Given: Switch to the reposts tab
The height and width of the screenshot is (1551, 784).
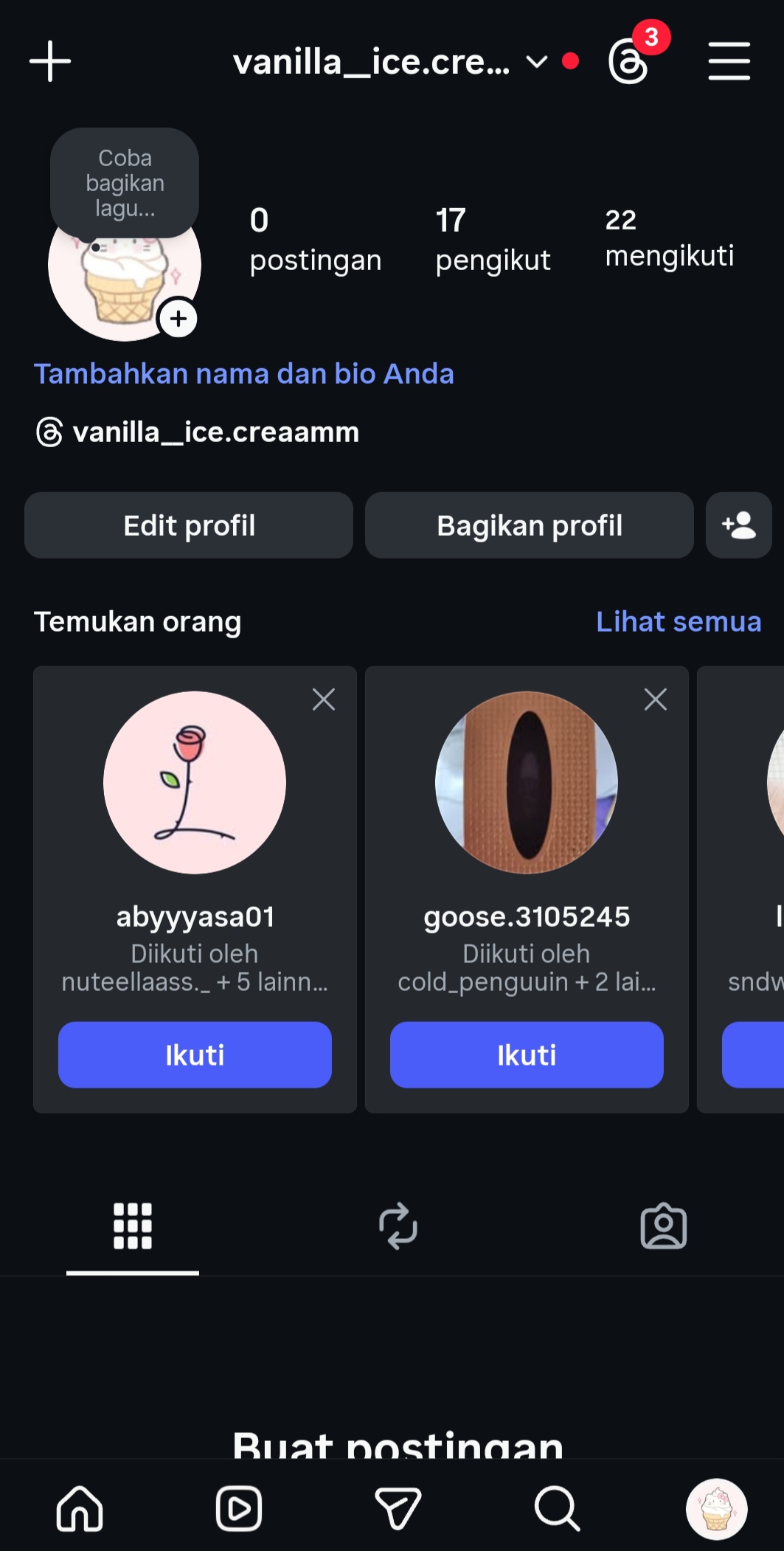Looking at the screenshot, I should click(398, 1226).
